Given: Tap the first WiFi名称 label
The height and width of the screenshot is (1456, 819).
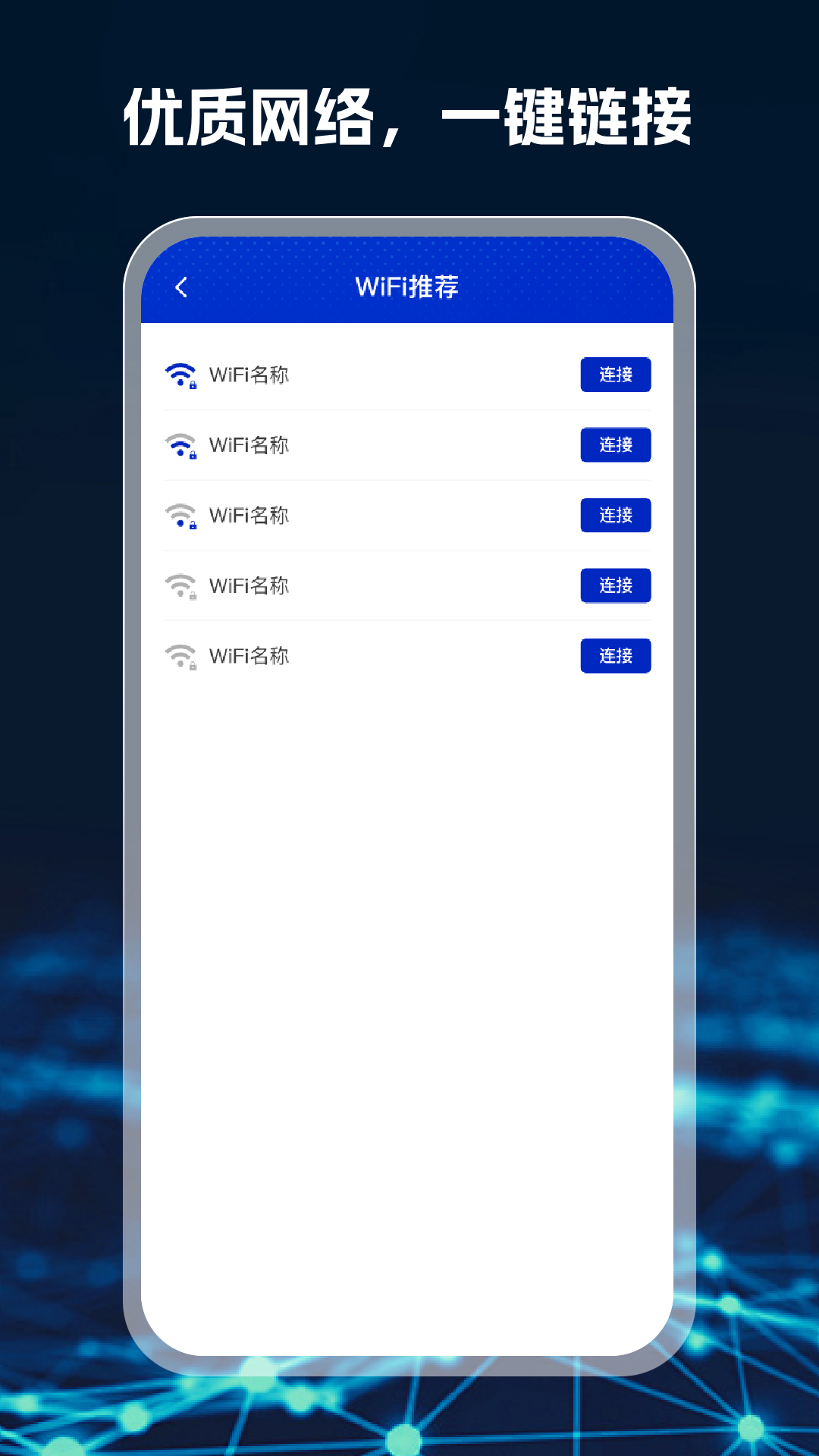Looking at the screenshot, I should pyautogui.click(x=250, y=375).
